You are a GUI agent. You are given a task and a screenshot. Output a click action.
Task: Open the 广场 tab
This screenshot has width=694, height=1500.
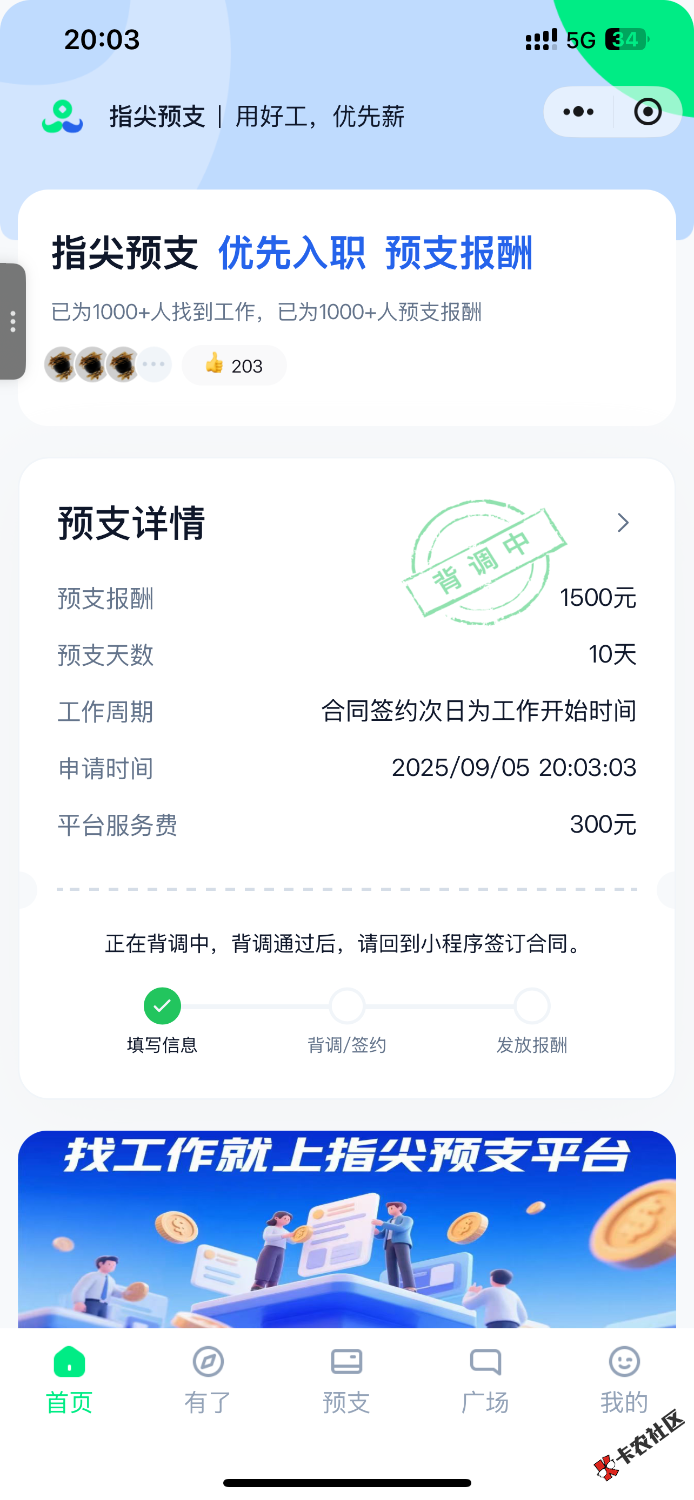(485, 1380)
